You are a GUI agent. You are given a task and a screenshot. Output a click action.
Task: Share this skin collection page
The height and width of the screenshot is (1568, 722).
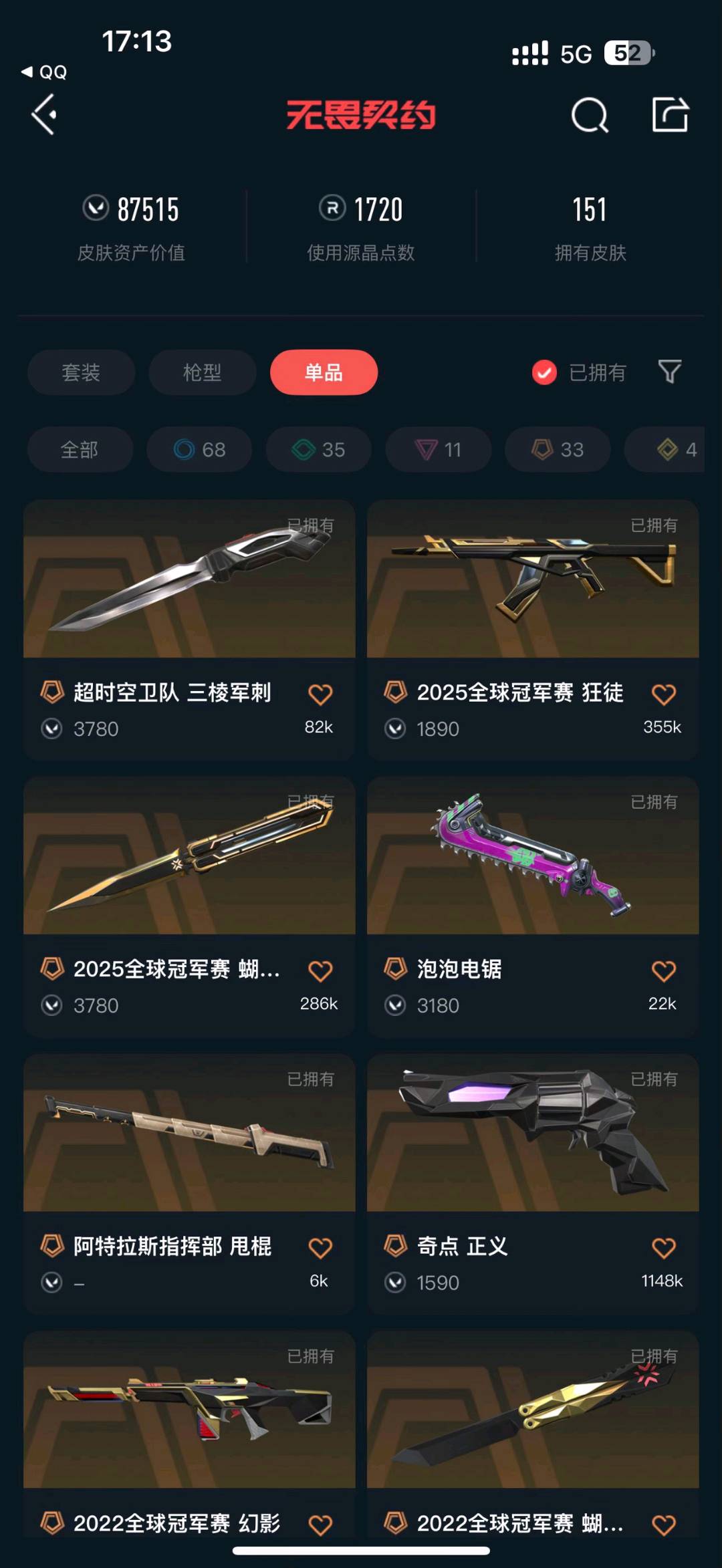point(670,115)
